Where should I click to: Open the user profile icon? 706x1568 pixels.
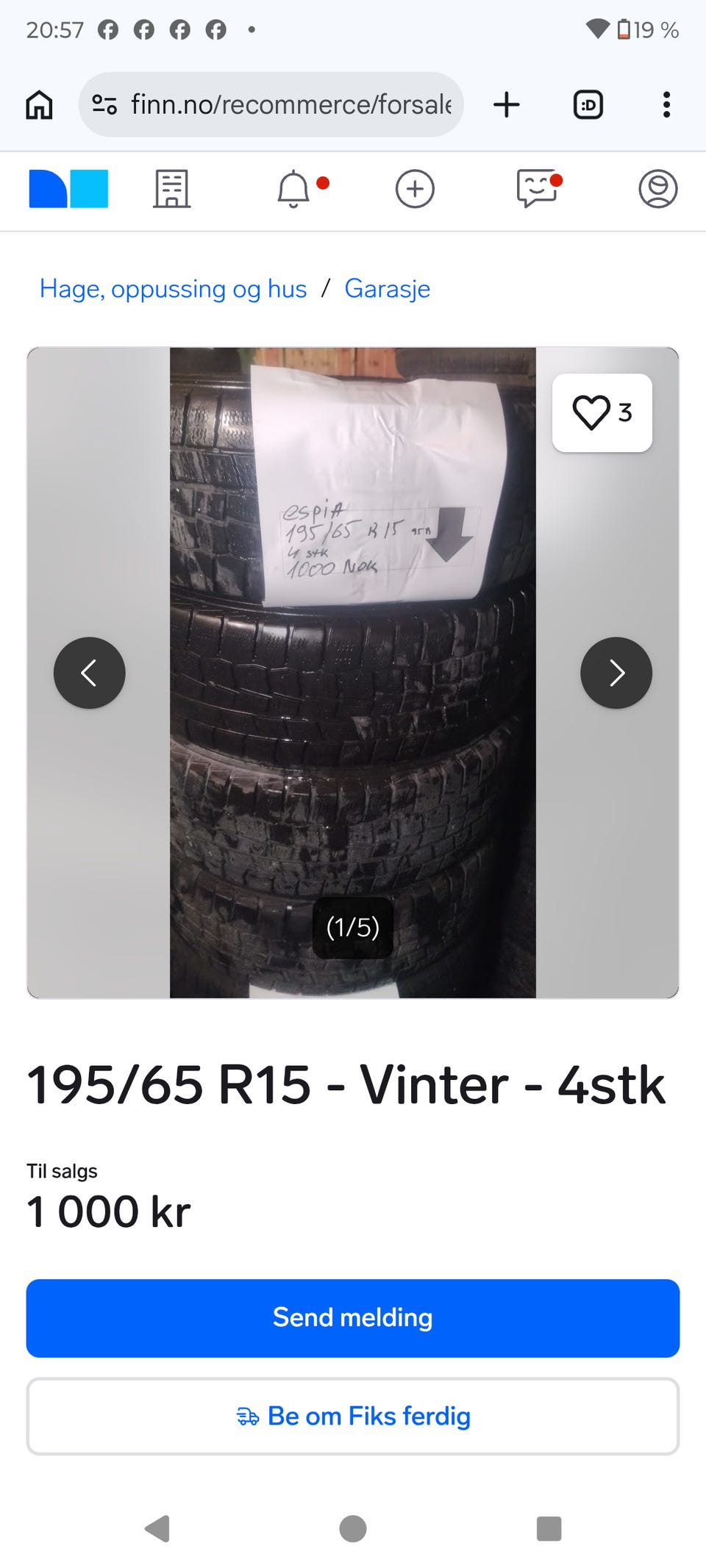(x=657, y=189)
